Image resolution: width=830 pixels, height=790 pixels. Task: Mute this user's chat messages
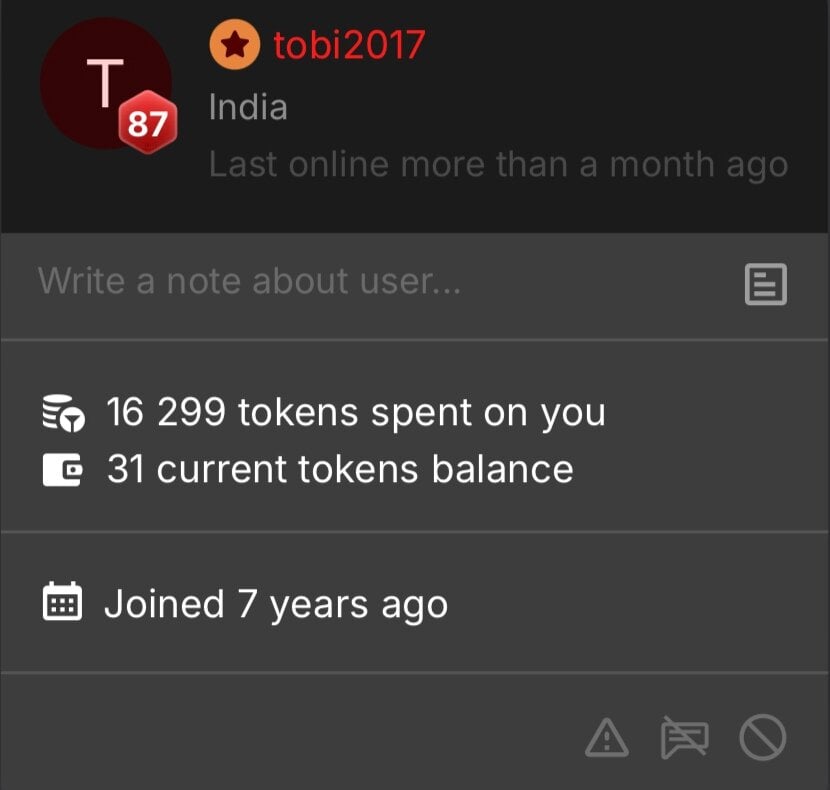point(685,739)
